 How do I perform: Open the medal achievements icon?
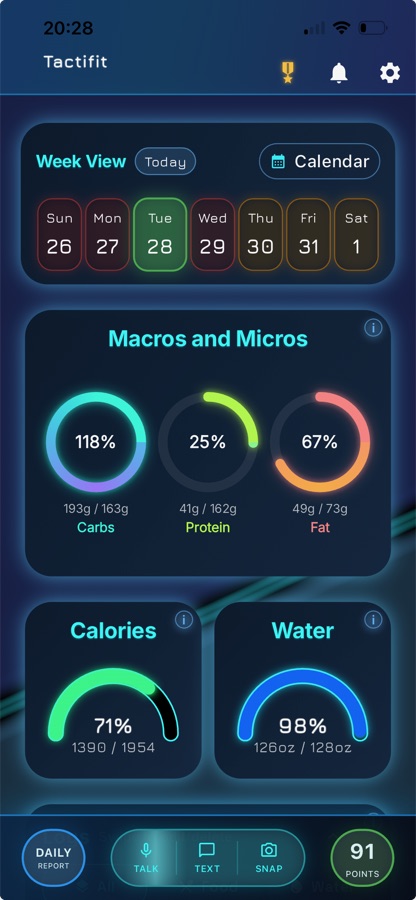[x=288, y=73]
